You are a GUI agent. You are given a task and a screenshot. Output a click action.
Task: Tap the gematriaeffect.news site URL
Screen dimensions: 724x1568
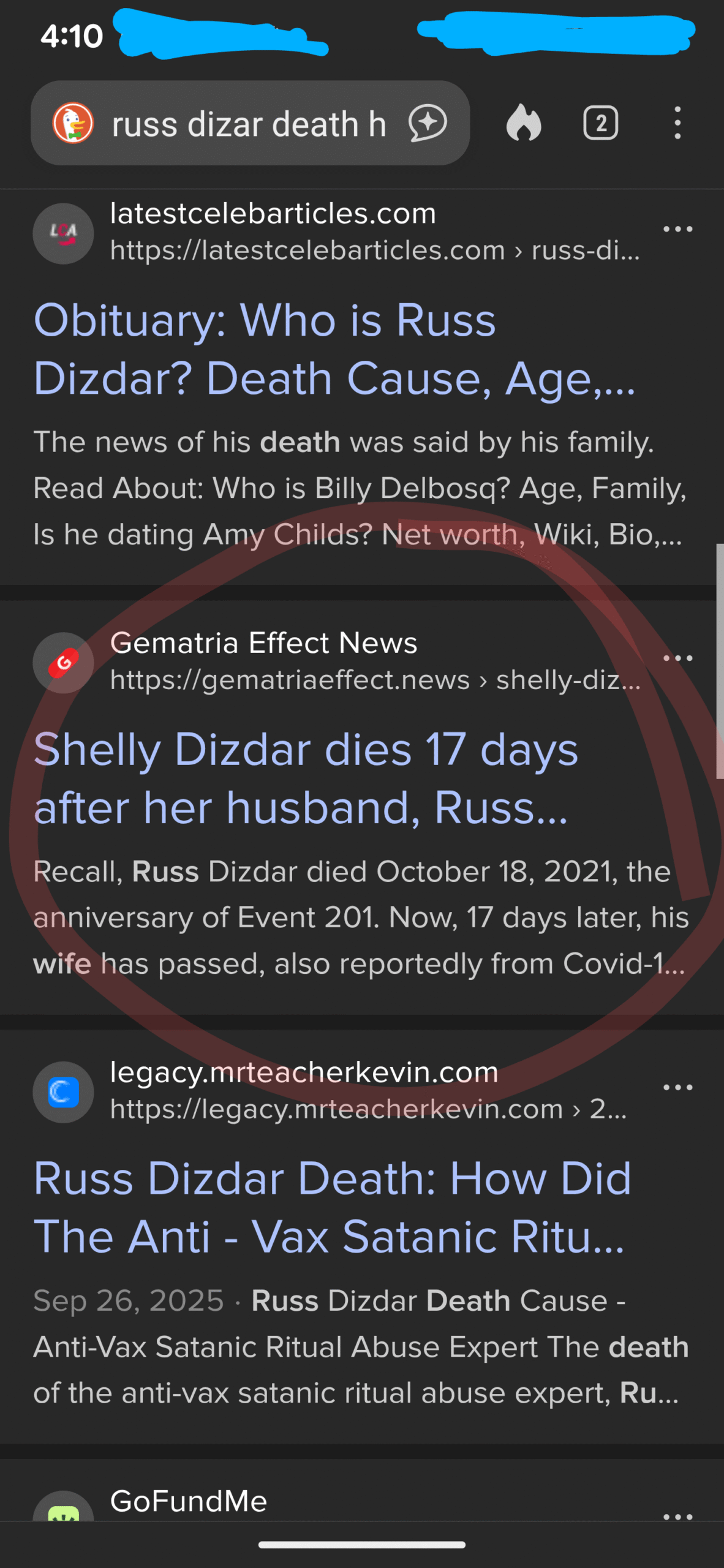(374, 680)
